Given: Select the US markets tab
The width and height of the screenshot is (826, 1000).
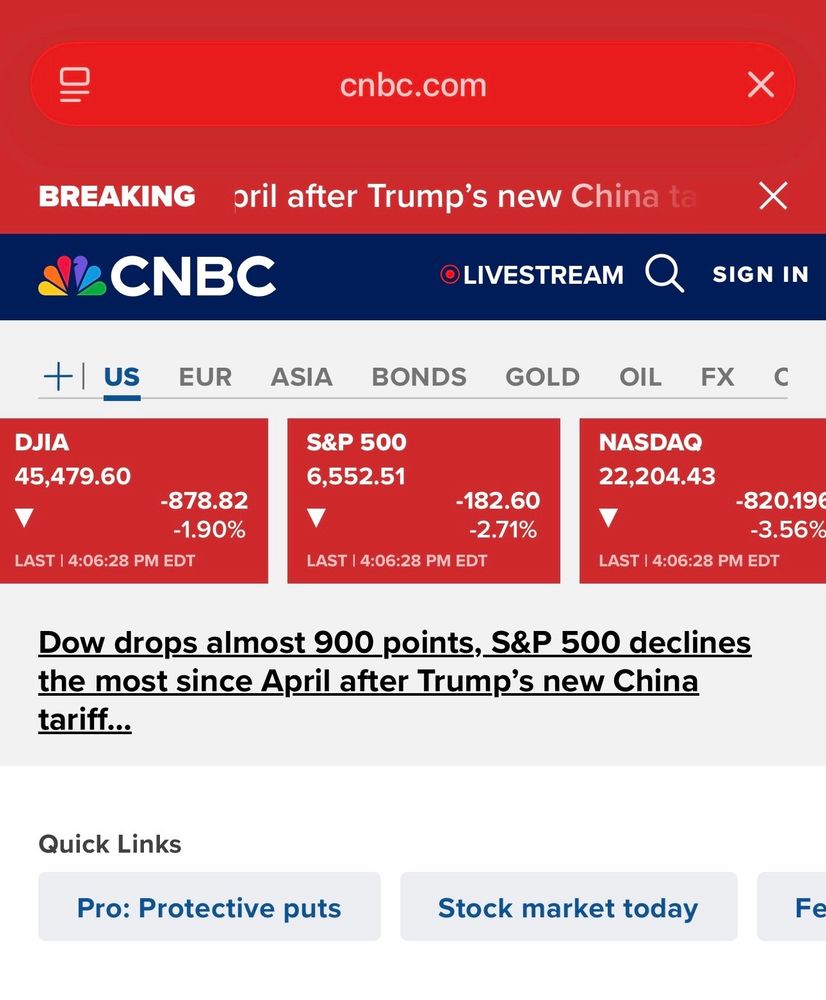Looking at the screenshot, I should [x=122, y=377].
